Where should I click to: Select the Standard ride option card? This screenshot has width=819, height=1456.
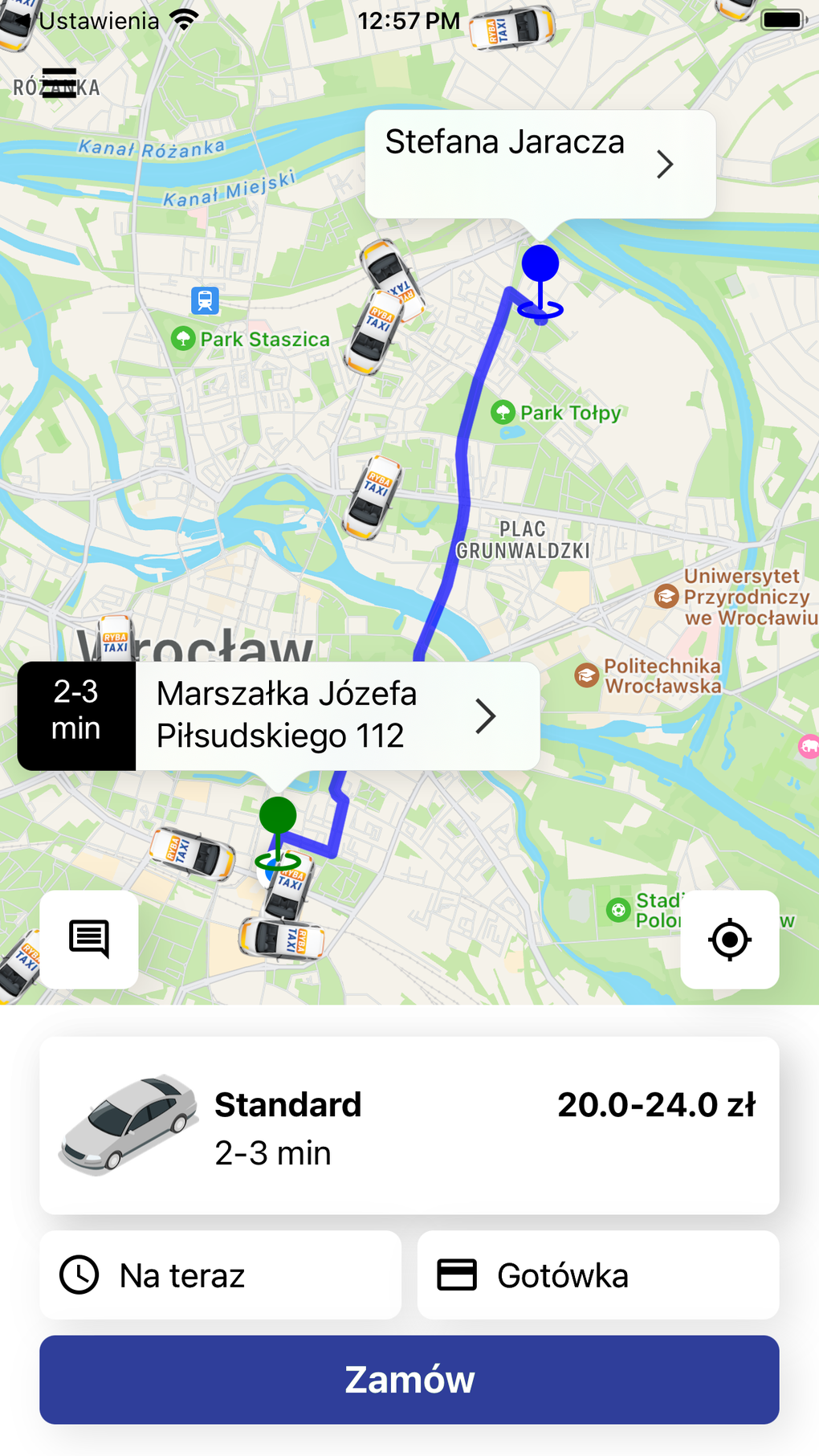[x=409, y=1124]
